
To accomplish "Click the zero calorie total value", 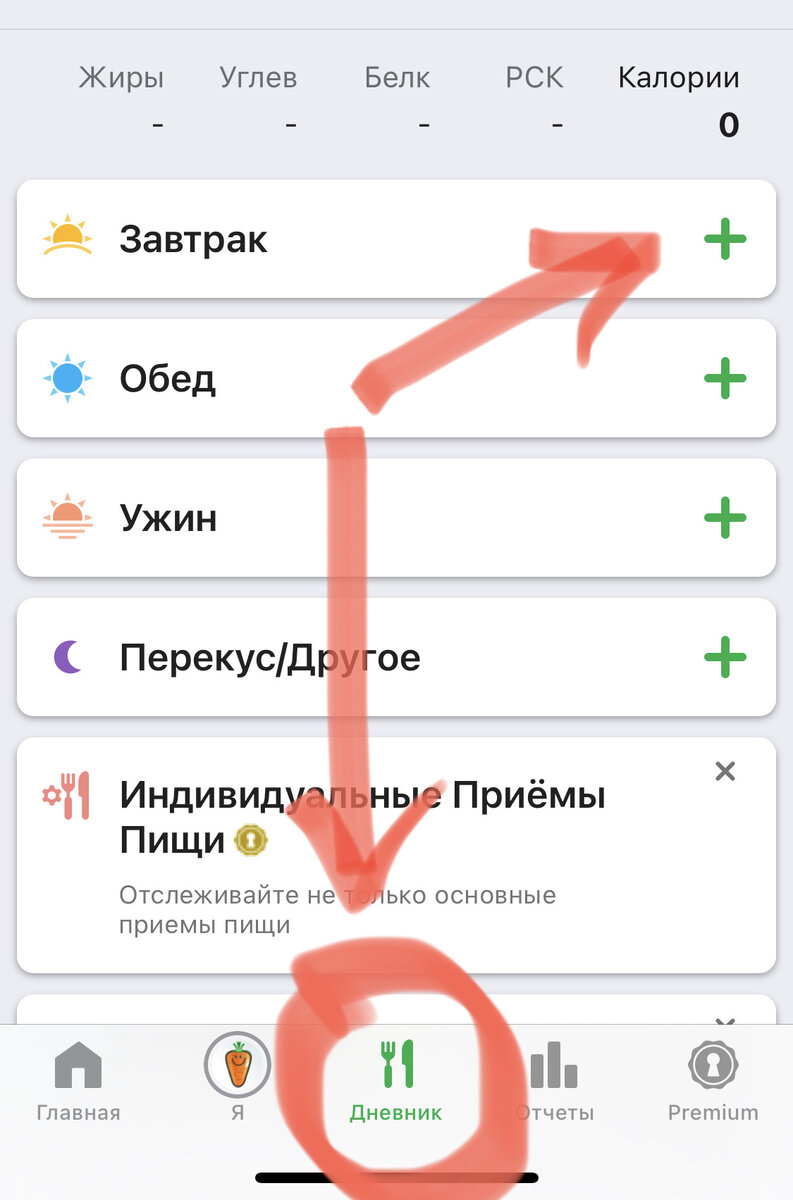I will [x=729, y=125].
